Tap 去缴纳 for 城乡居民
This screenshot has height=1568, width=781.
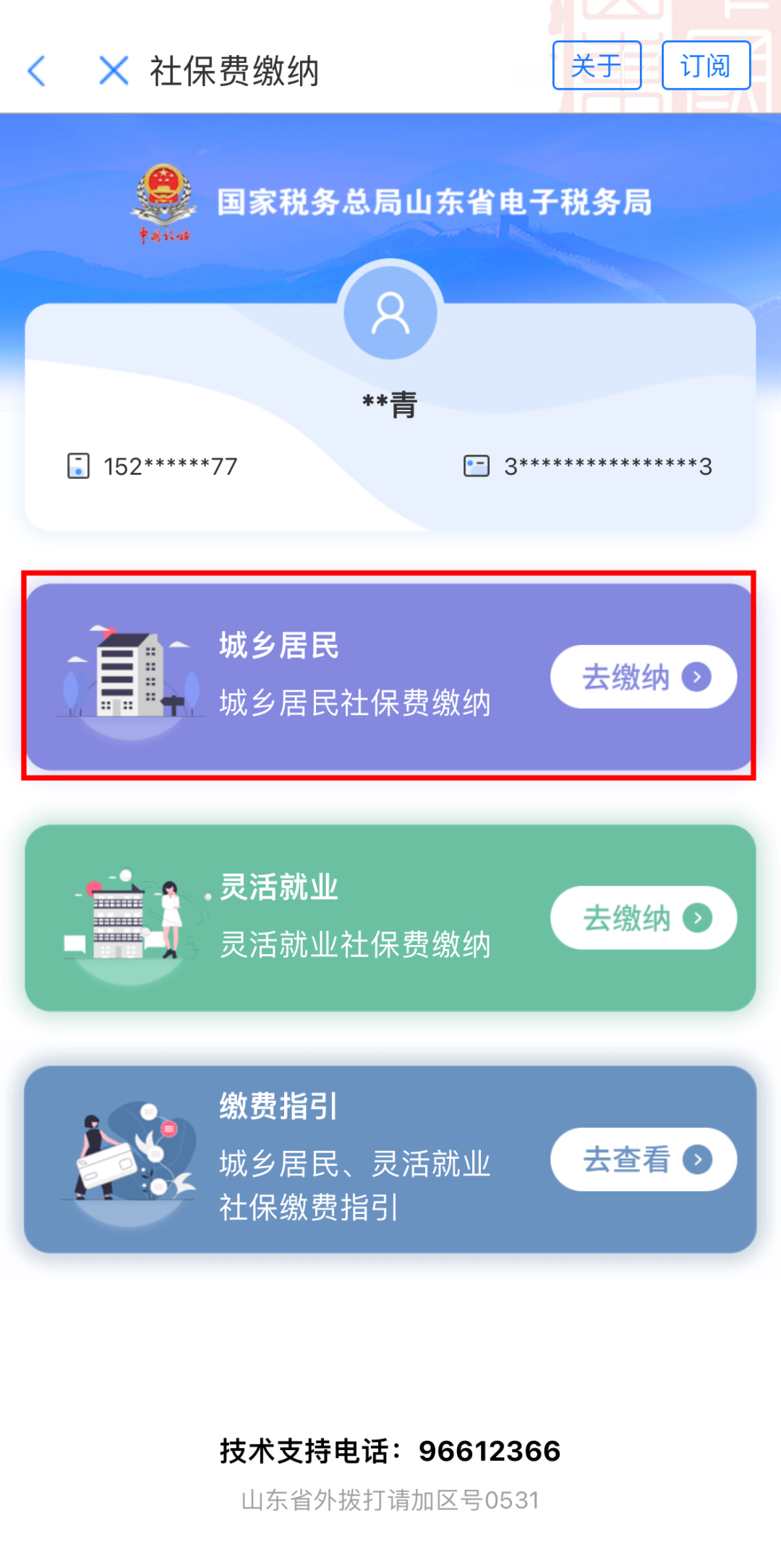pos(643,677)
